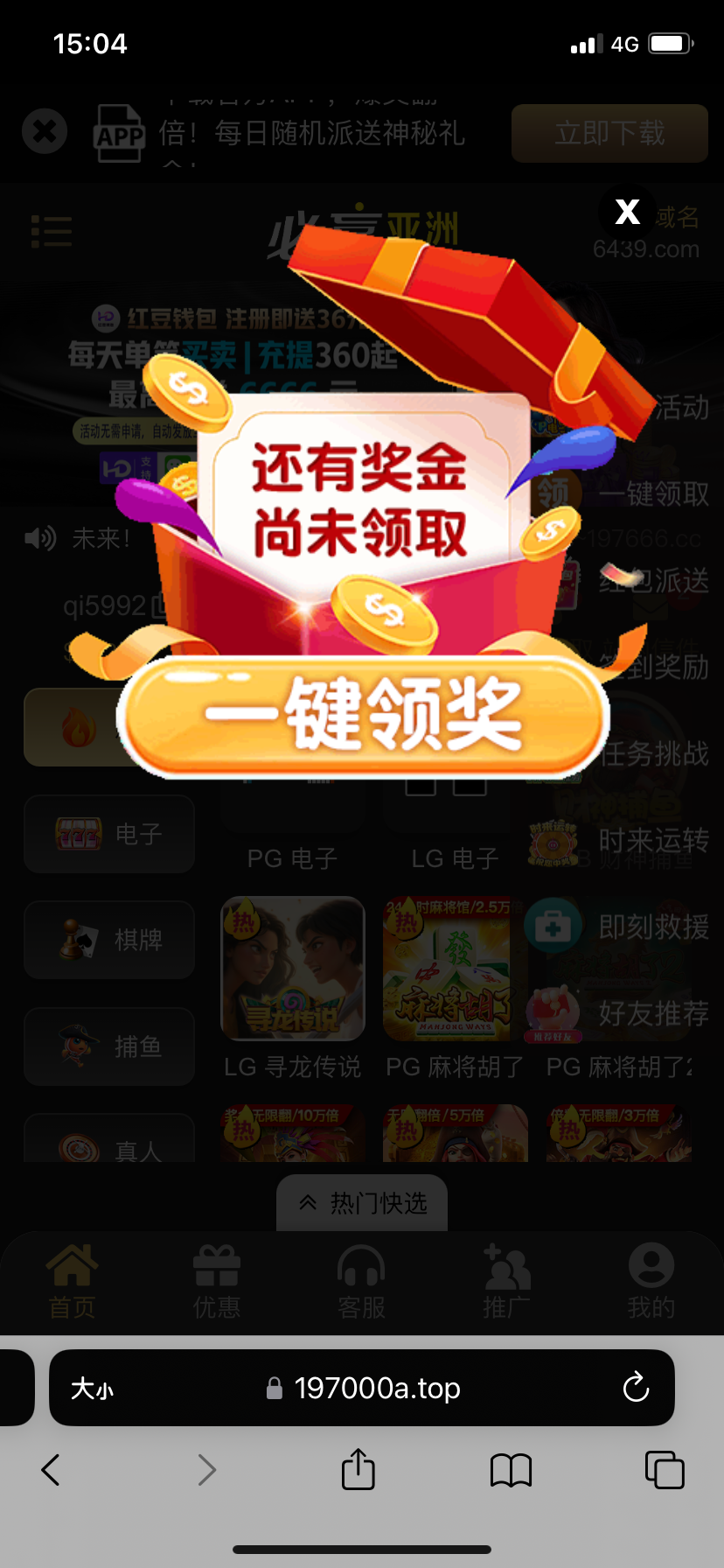Open Safari share sheet
This screenshot has height=1568, width=724.
click(x=358, y=1469)
